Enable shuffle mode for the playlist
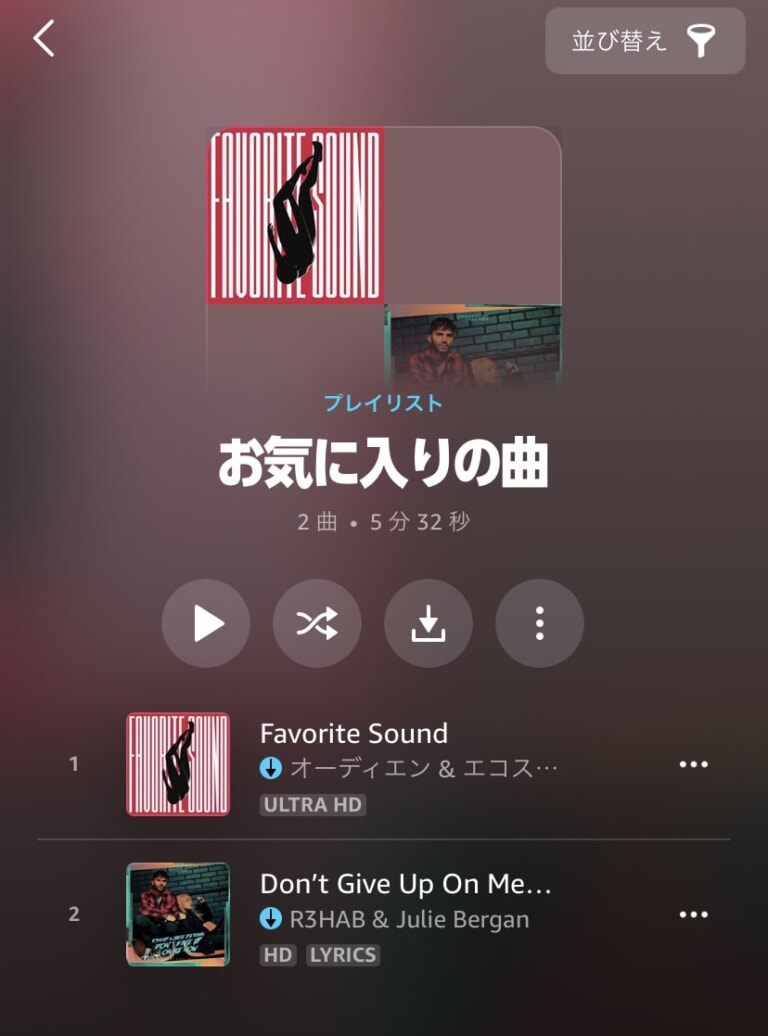 317,622
